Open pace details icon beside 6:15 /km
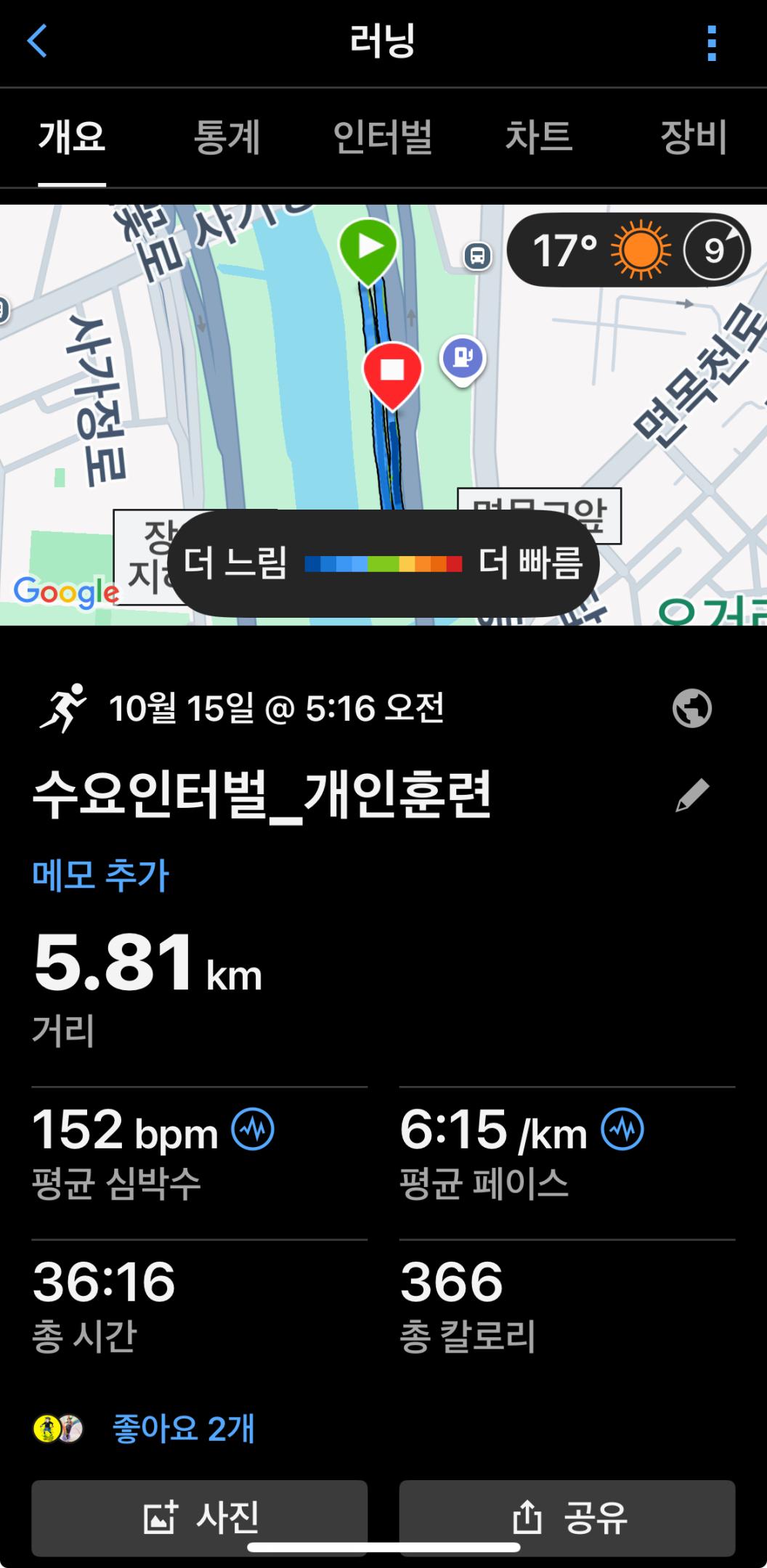The height and width of the screenshot is (1568, 767). [x=622, y=1130]
